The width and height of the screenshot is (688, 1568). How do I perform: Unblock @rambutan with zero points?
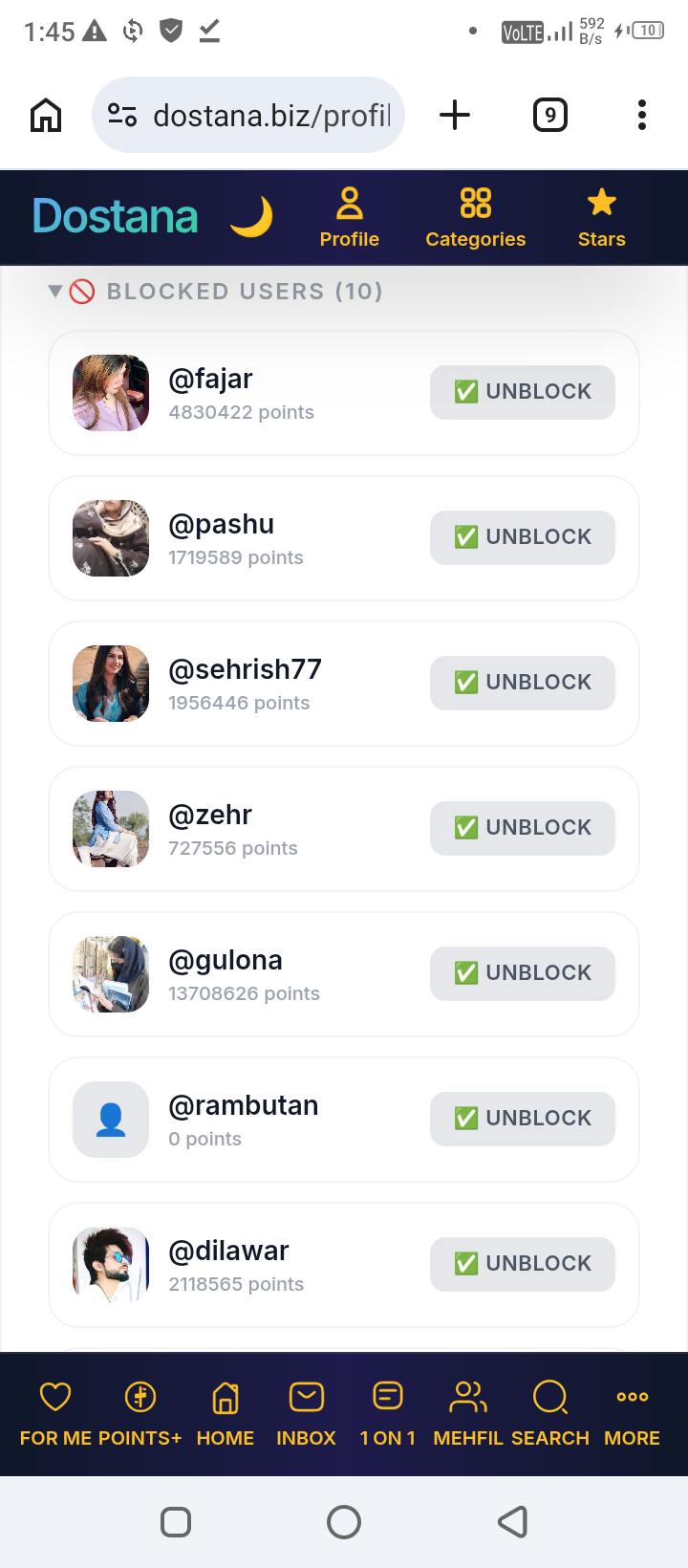[x=522, y=1119]
